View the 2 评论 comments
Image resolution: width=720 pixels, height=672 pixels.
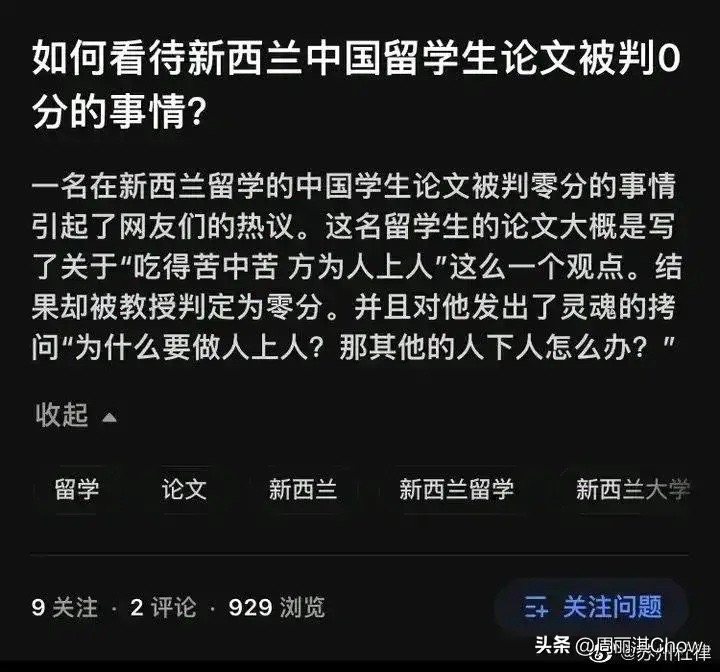(x=163, y=607)
